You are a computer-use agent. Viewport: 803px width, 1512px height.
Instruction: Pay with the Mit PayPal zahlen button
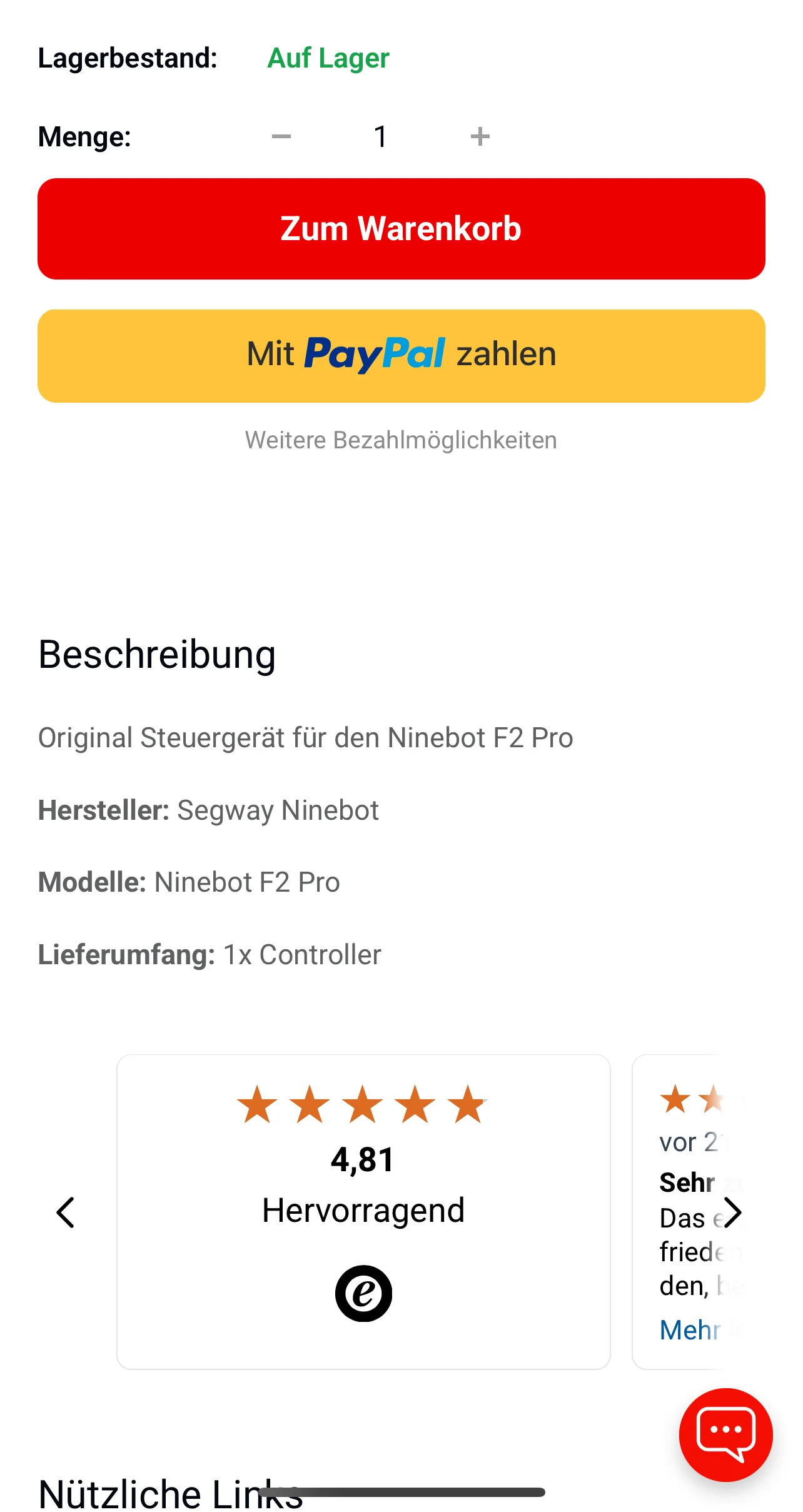tap(401, 355)
